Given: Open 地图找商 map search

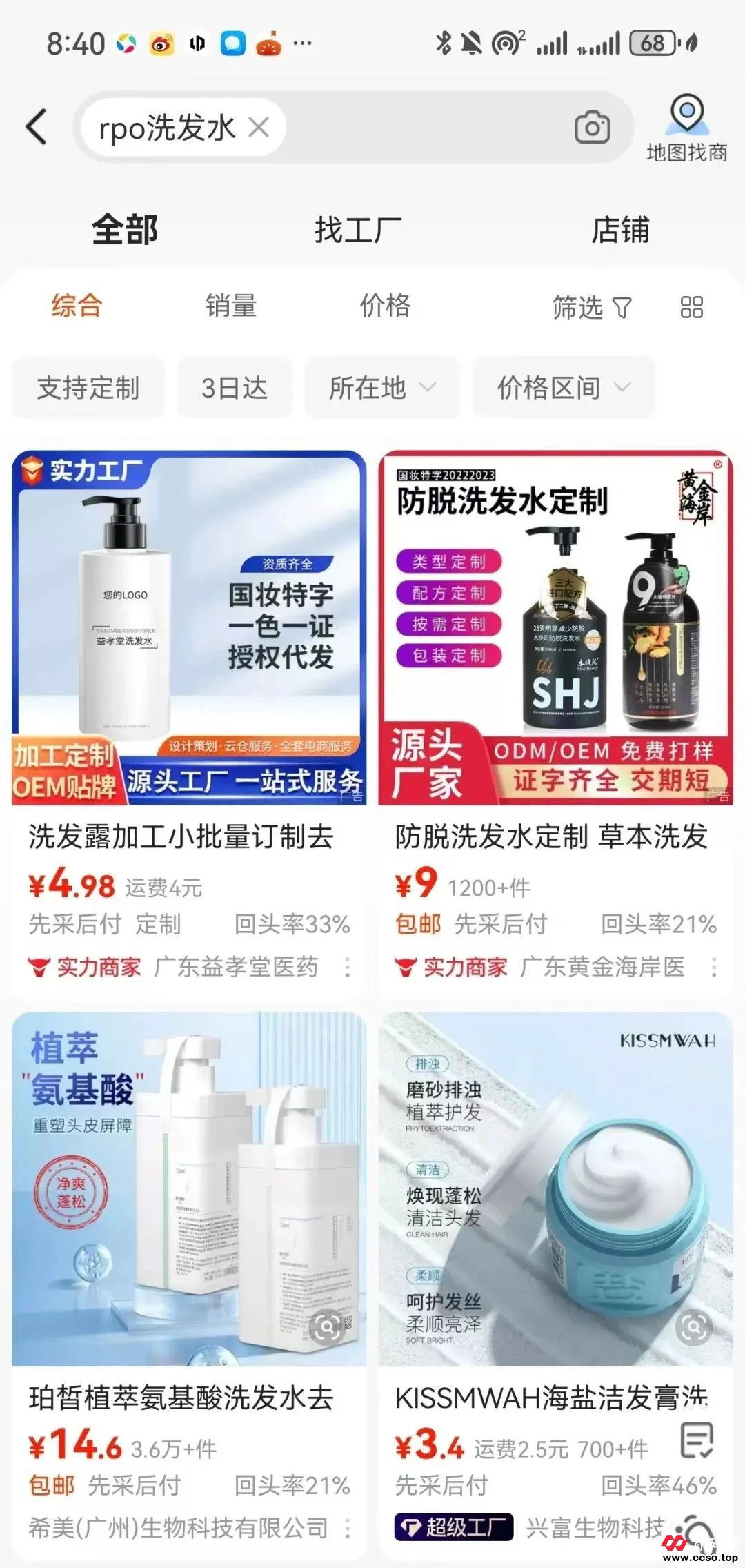Looking at the screenshot, I should tap(686, 129).
